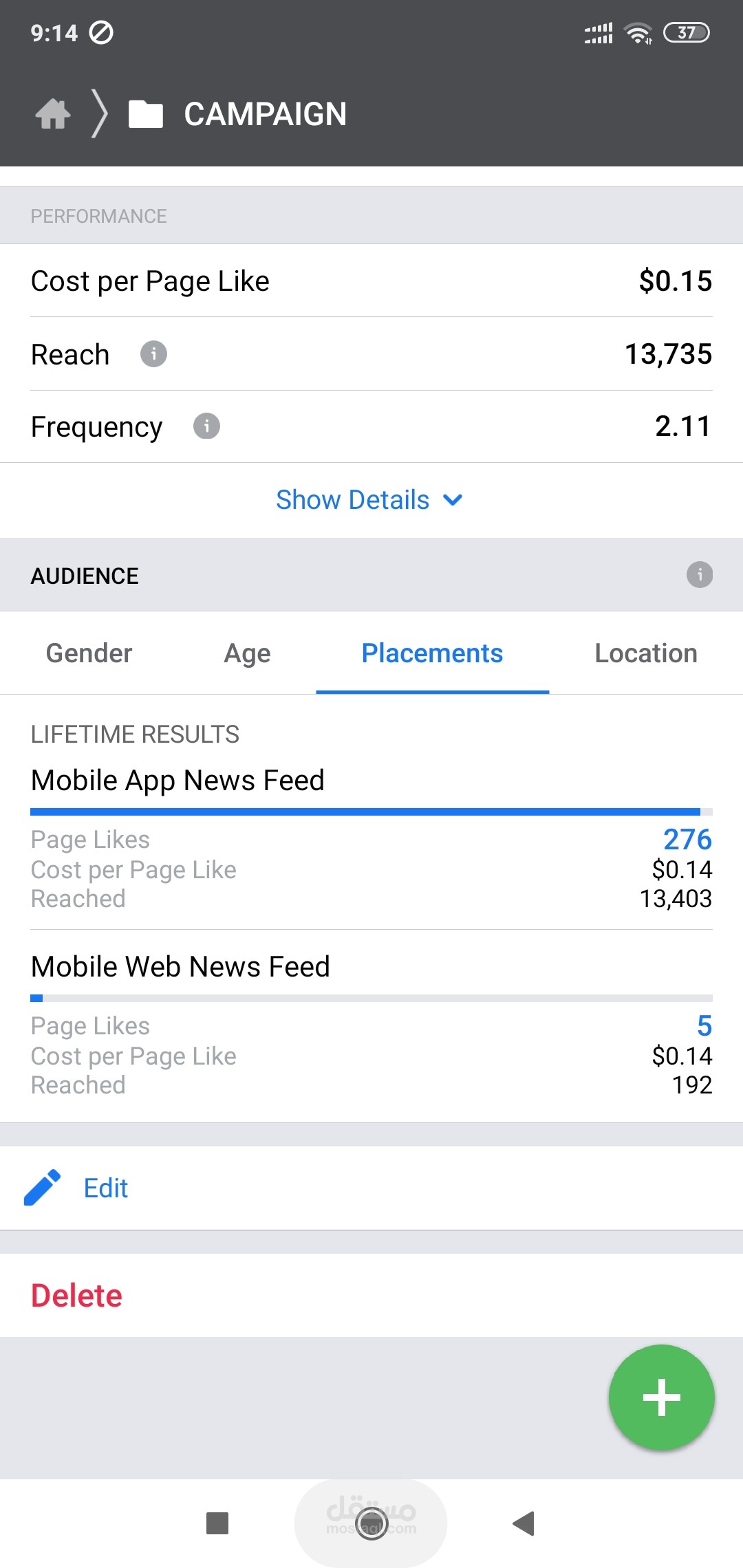Image resolution: width=743 pixels, height=1568 pixels.
Task: Select the Placements tab
Action: tap(432, 653)
